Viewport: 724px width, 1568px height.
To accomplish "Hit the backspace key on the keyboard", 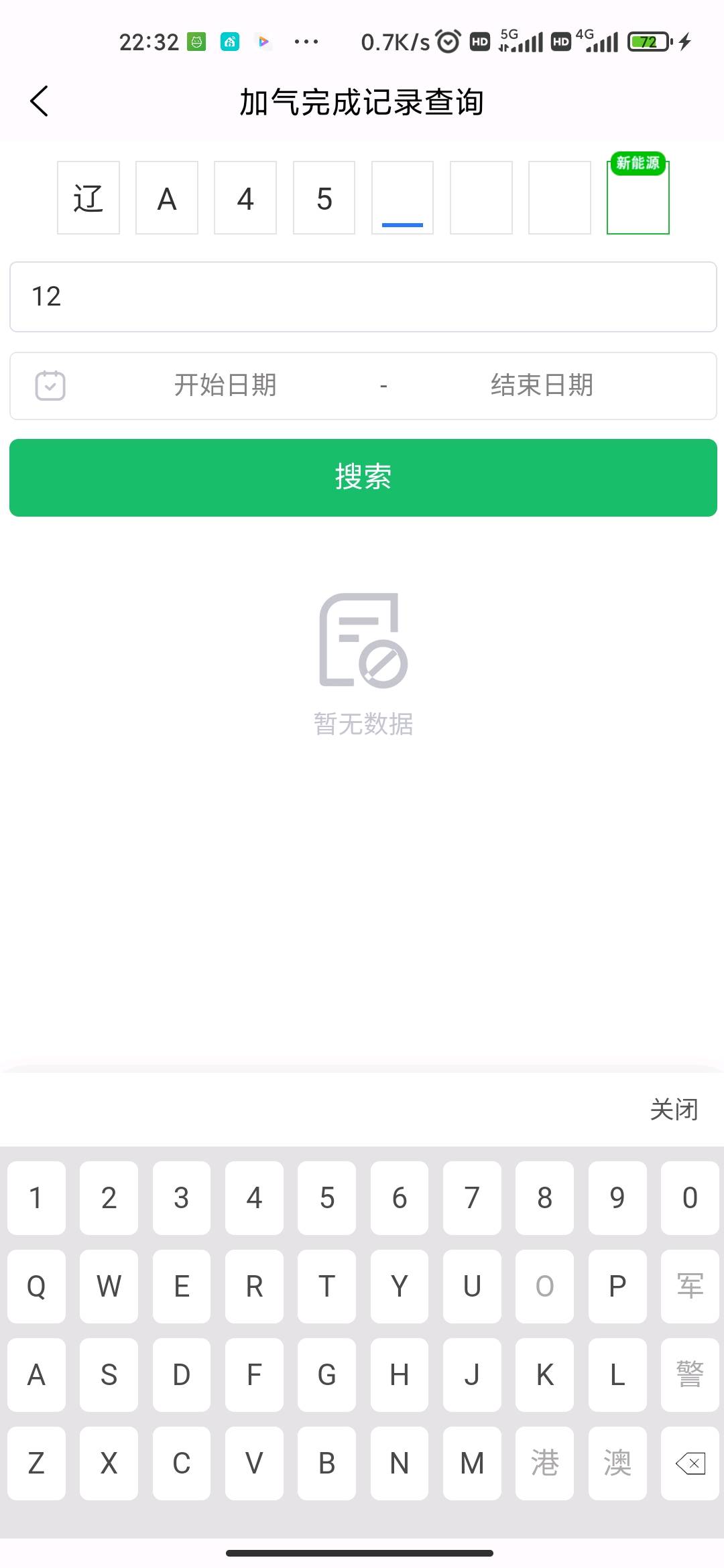I will pyautogui.click(x=690, y=1463).
